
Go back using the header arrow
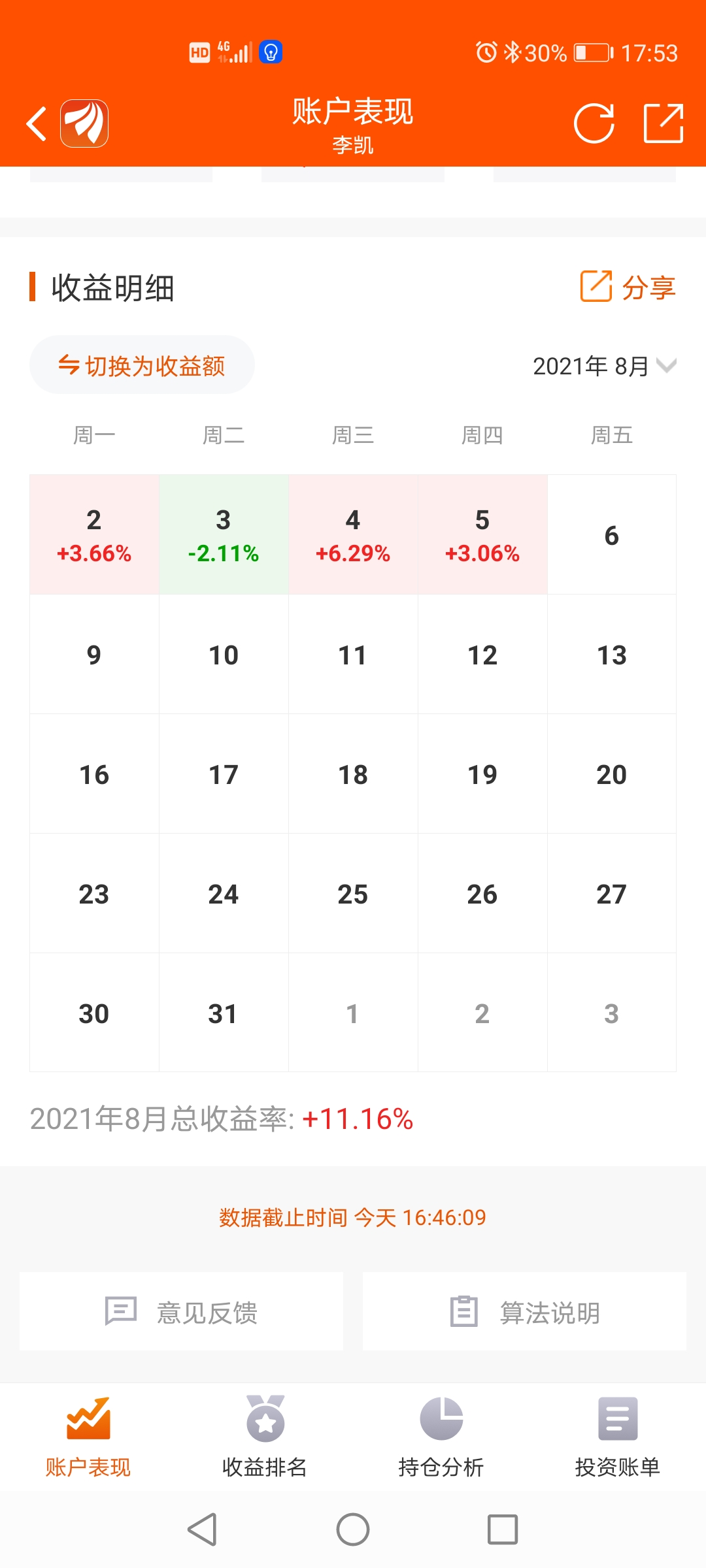(37, 123)
